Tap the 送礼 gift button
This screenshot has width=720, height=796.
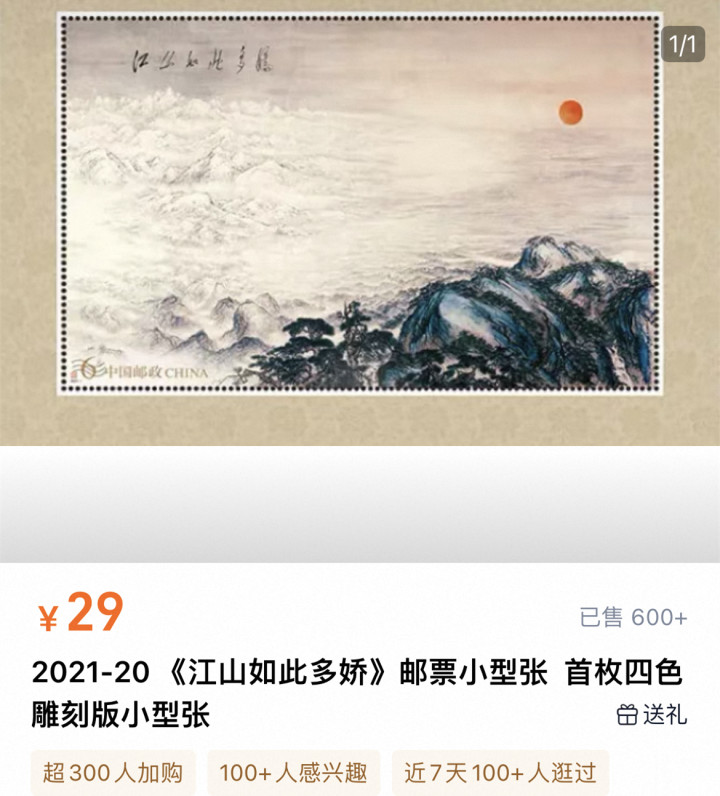coord(652,714)
